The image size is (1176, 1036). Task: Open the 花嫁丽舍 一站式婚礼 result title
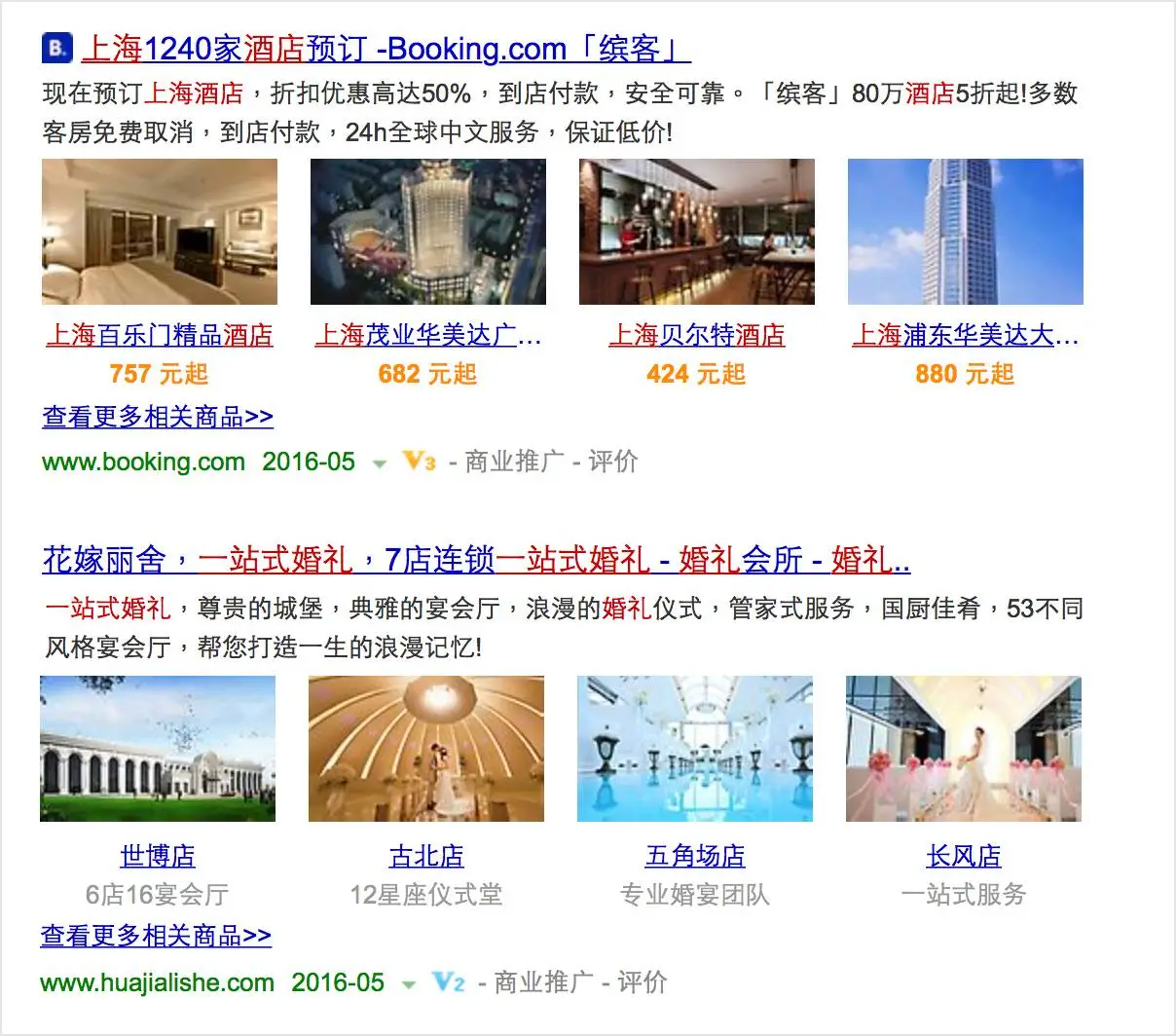(476, 560)
